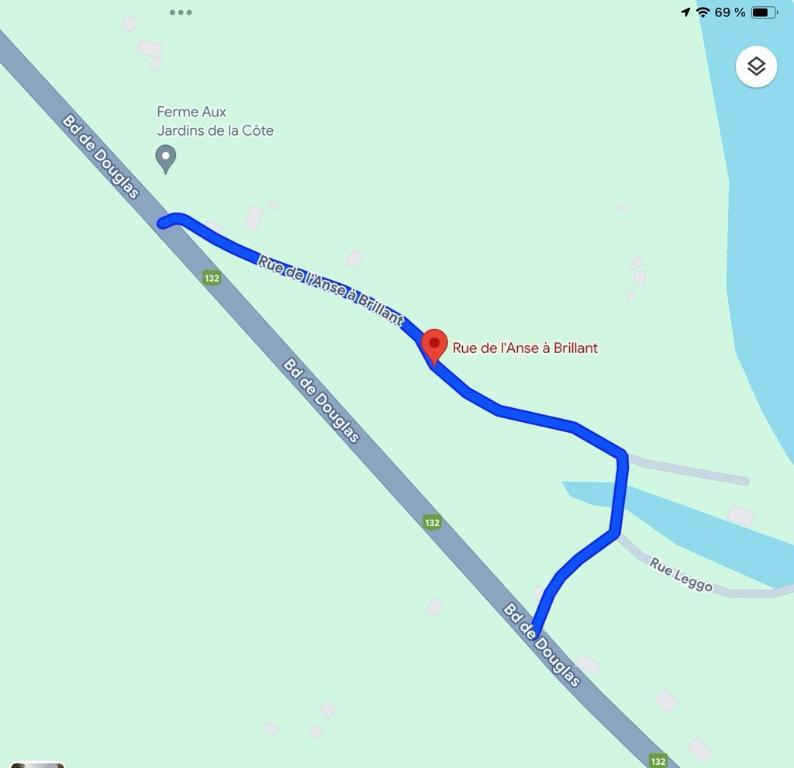794x768 pixels.
Task: Open the Ferme Aux Jardins de la Côte place marker
Action: [x=166, y=157]
